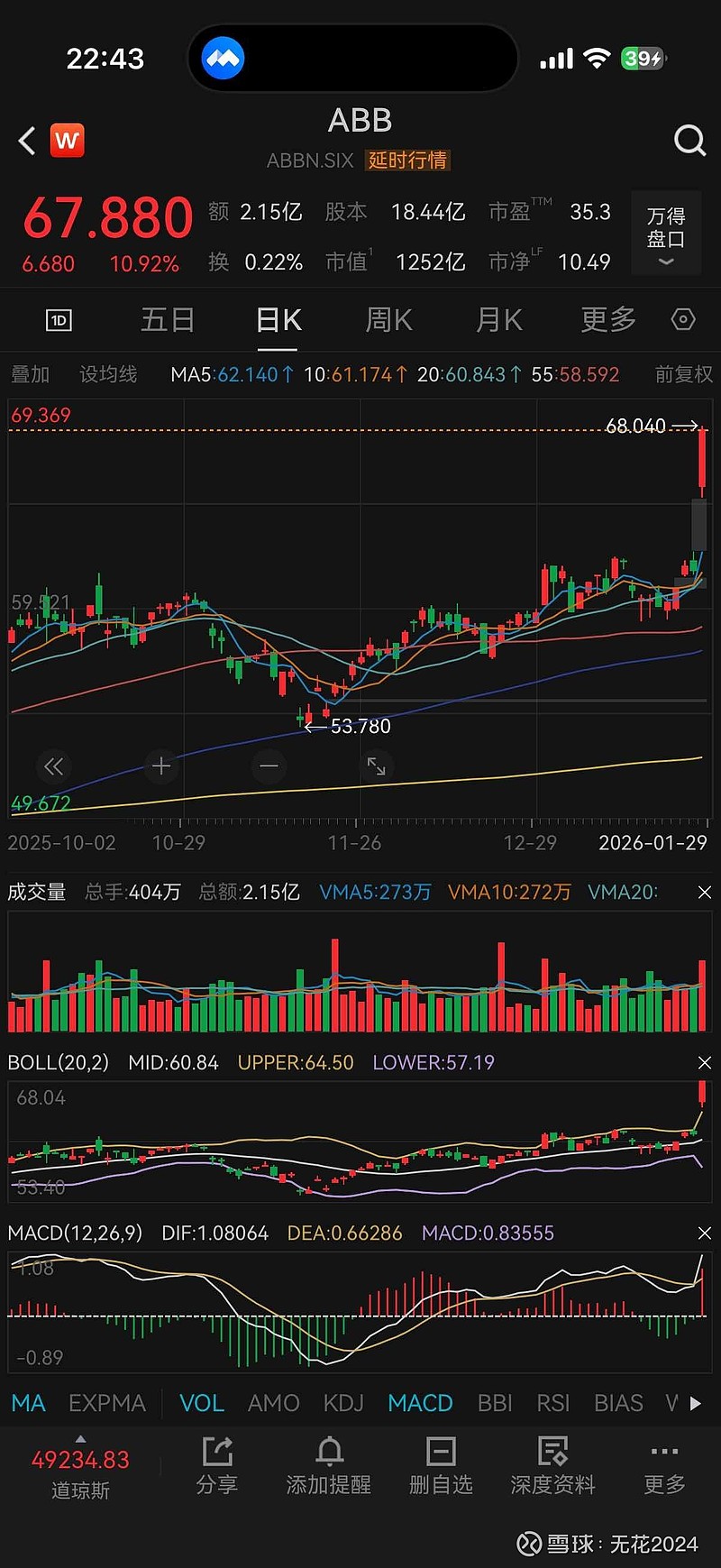Show more indicators via right arrow
The width and height of the screenshot is (721, 1568).
click(x=695, y=1403)
